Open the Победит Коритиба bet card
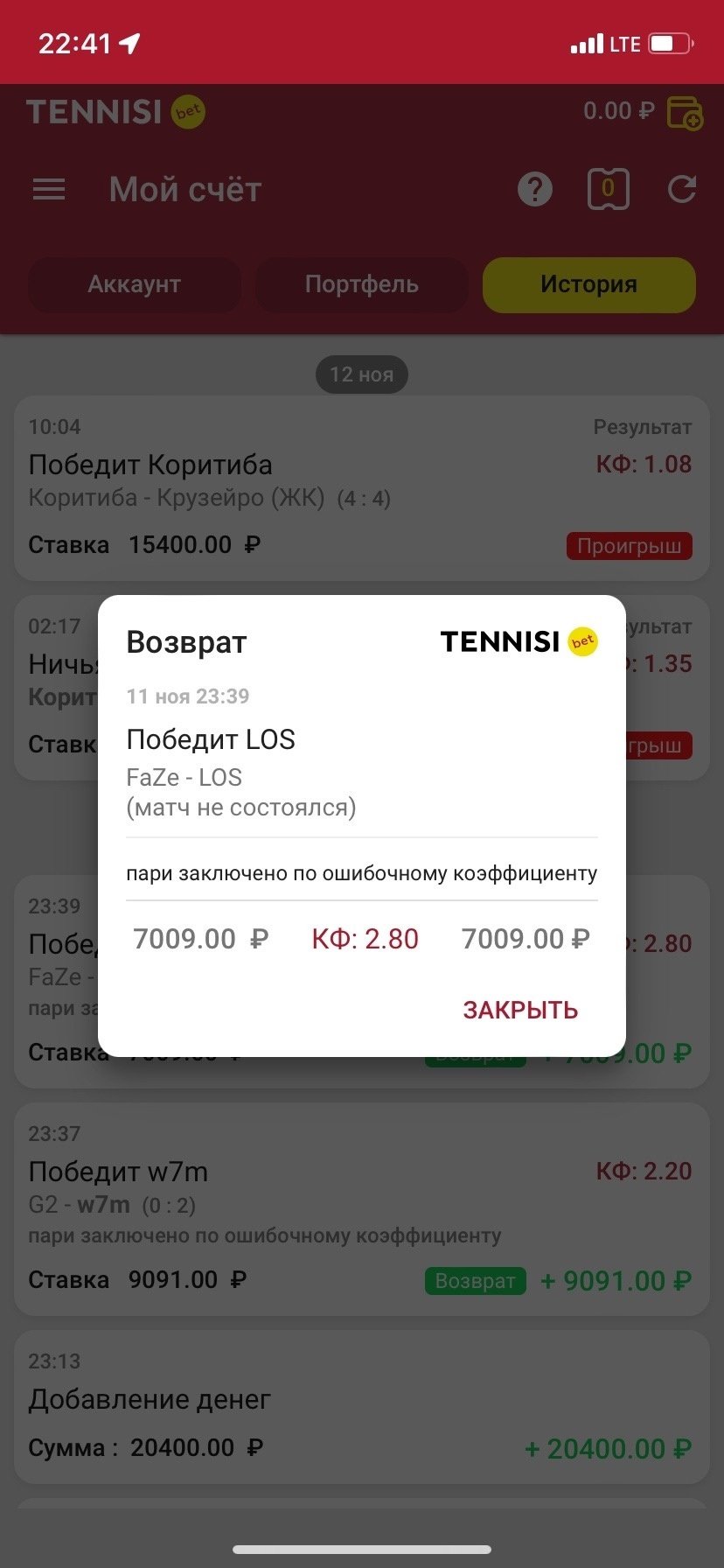 point(361,488)
